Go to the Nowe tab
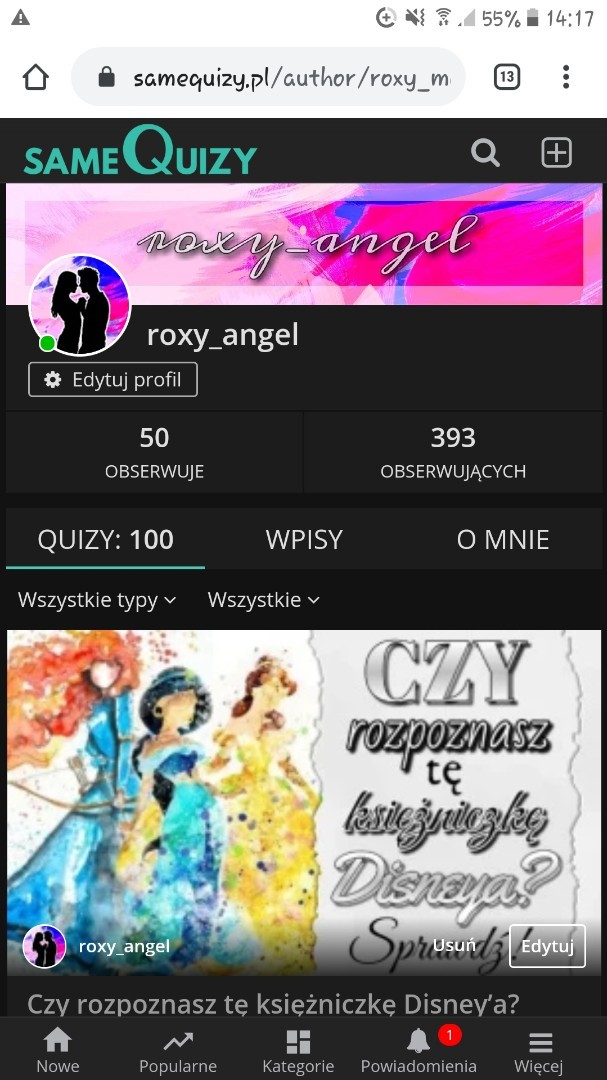This screenshot has width=607, height=1080. tap(58, 1050)
